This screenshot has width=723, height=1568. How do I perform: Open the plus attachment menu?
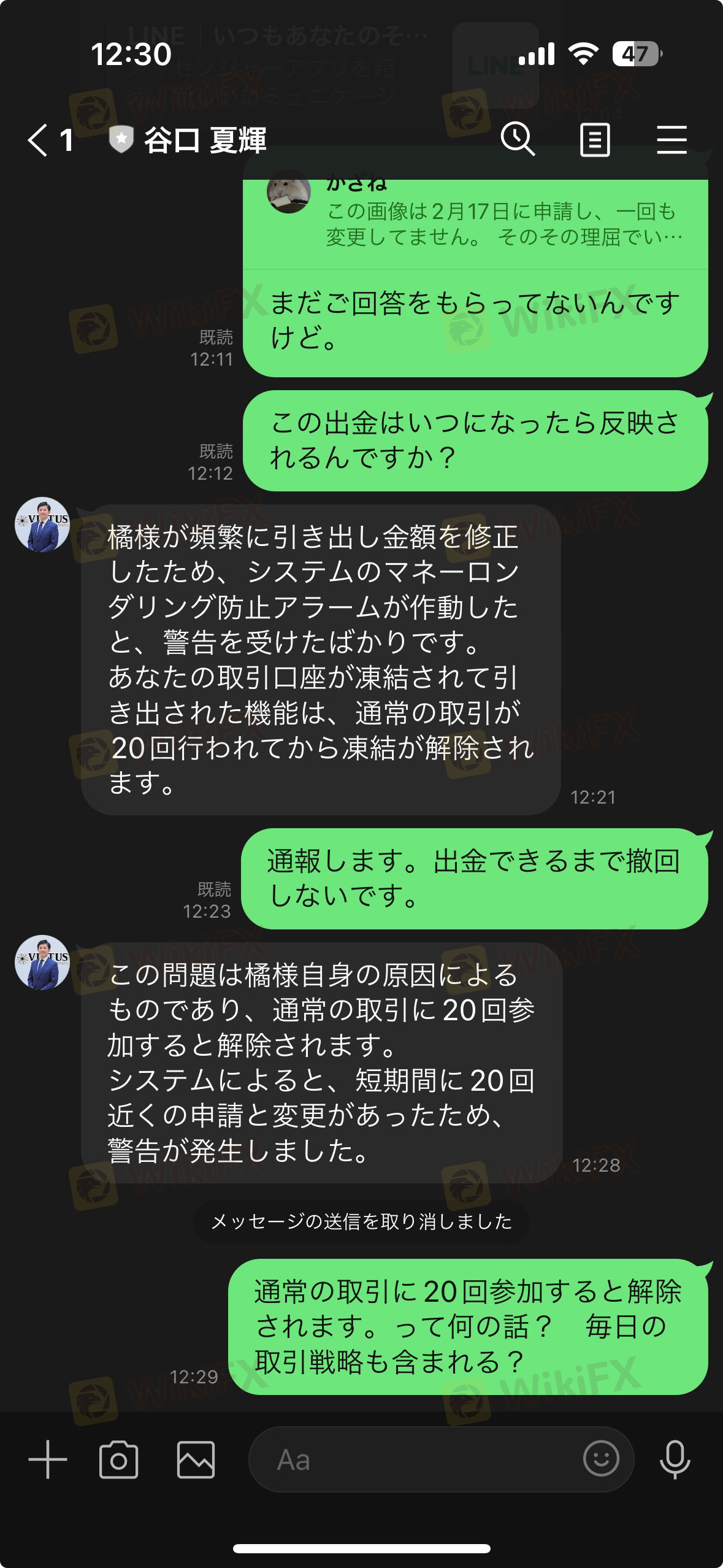[48, 1460]
